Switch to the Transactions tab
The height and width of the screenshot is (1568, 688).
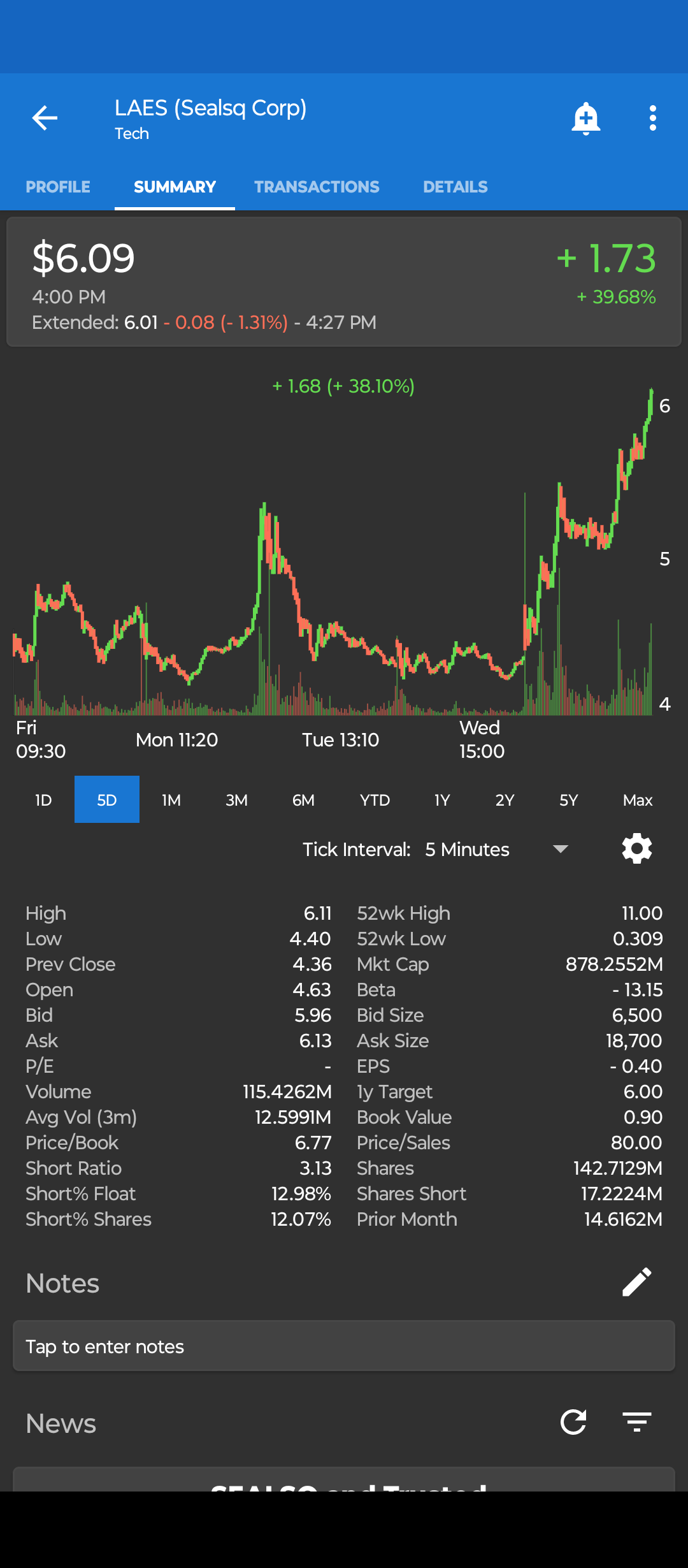pyautogui.click(x=317, y=187)
